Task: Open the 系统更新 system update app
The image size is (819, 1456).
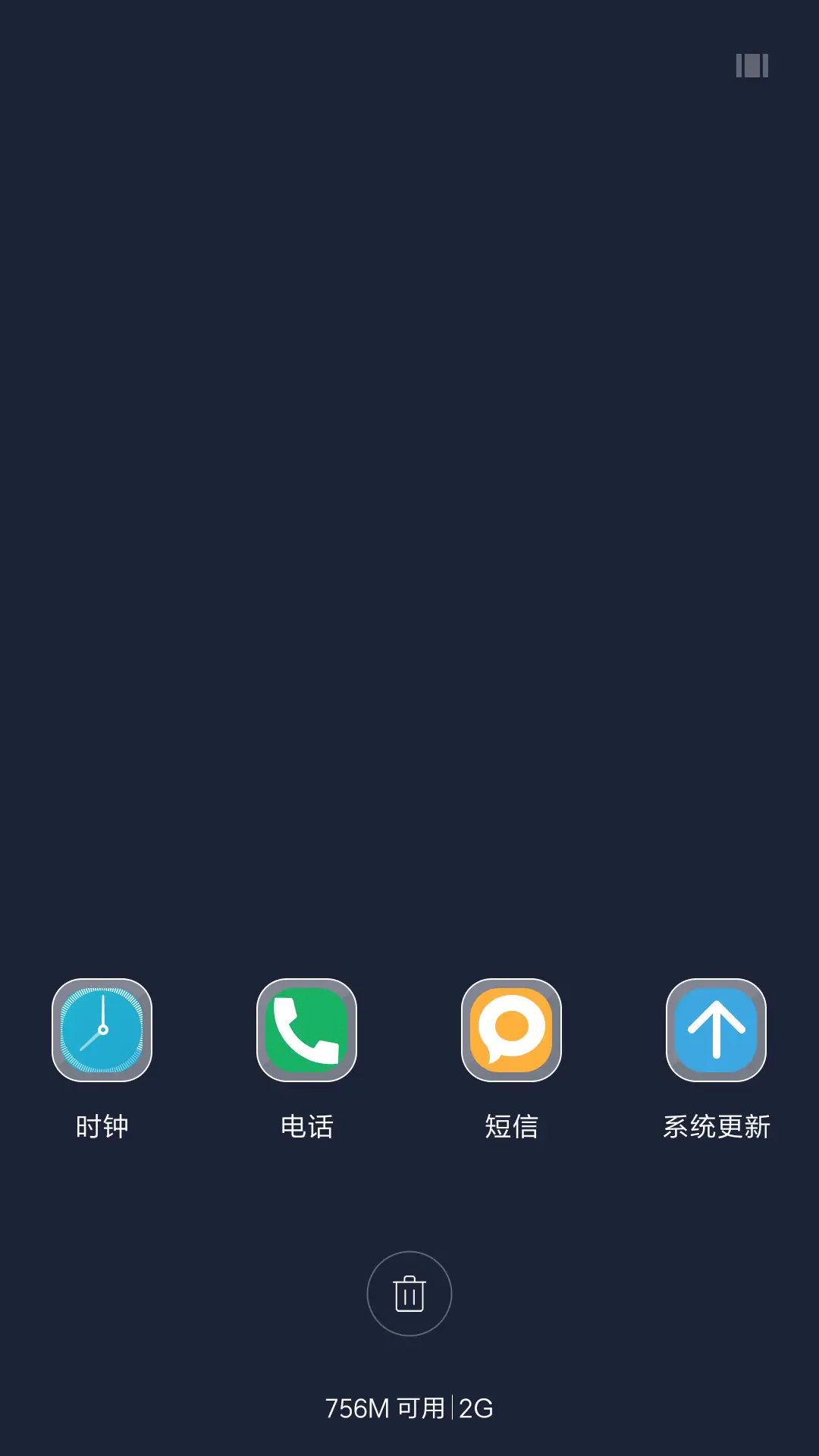Action: pyautogui.click(x=717, y=1030)
